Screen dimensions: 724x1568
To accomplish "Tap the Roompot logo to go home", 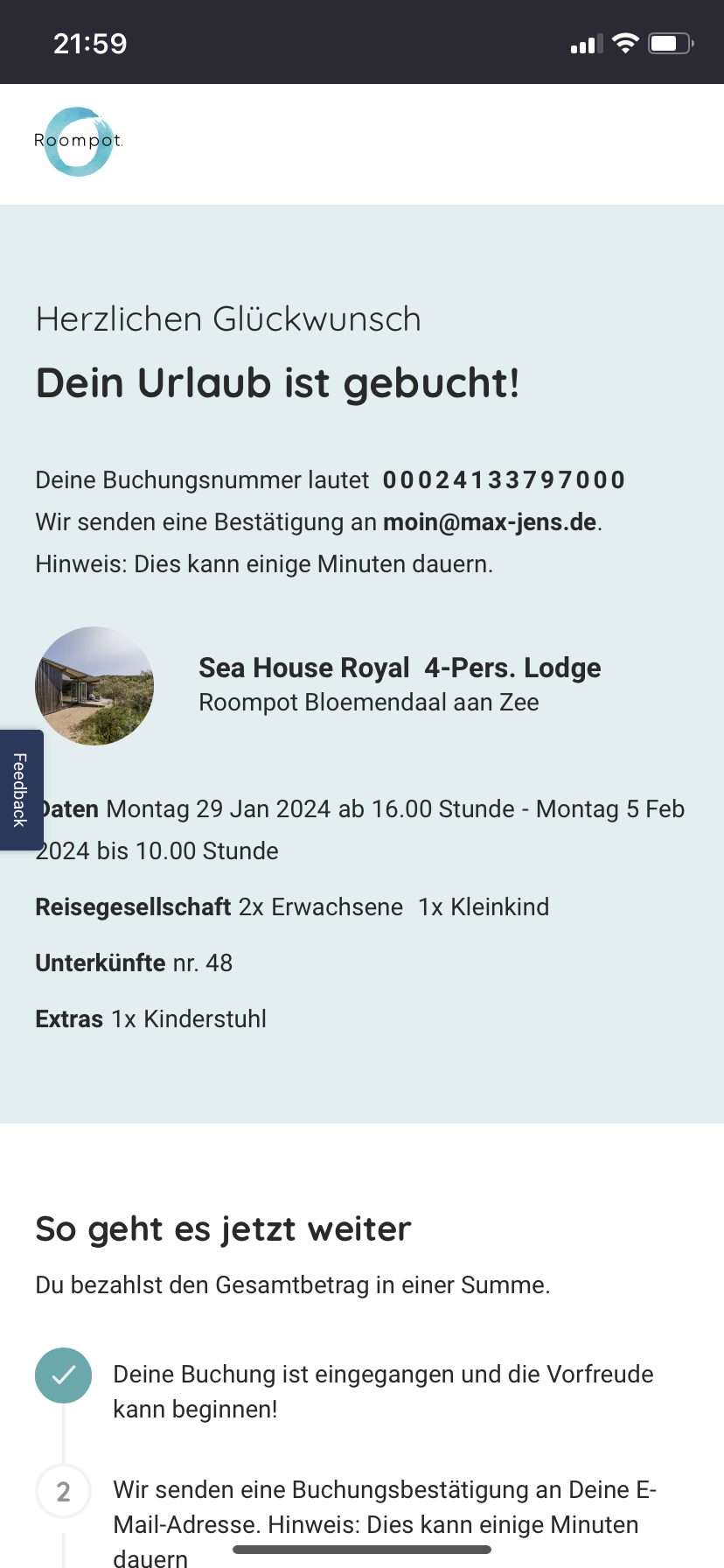I will pos(79,142).
